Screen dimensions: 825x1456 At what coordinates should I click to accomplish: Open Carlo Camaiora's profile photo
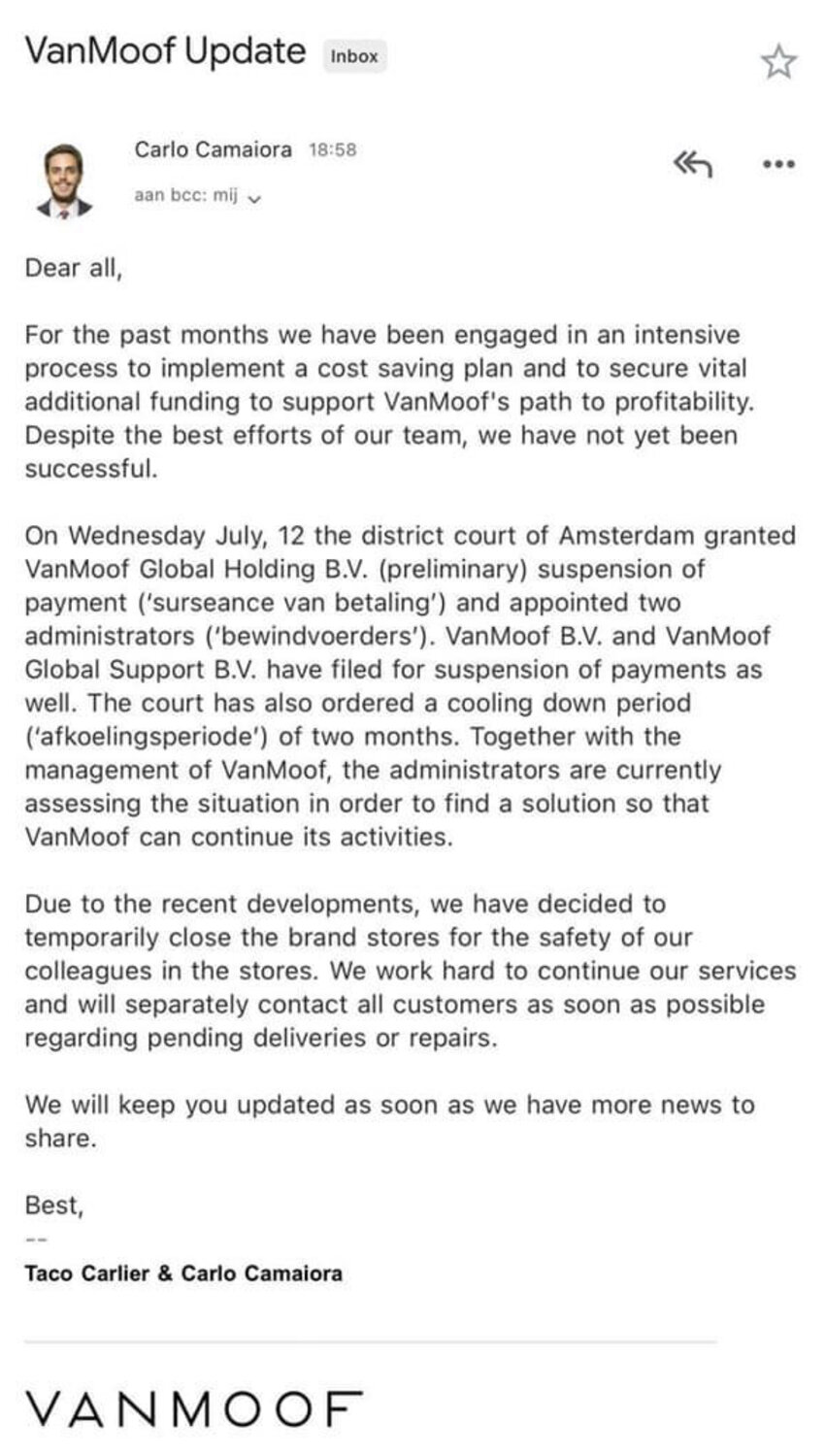64,181
